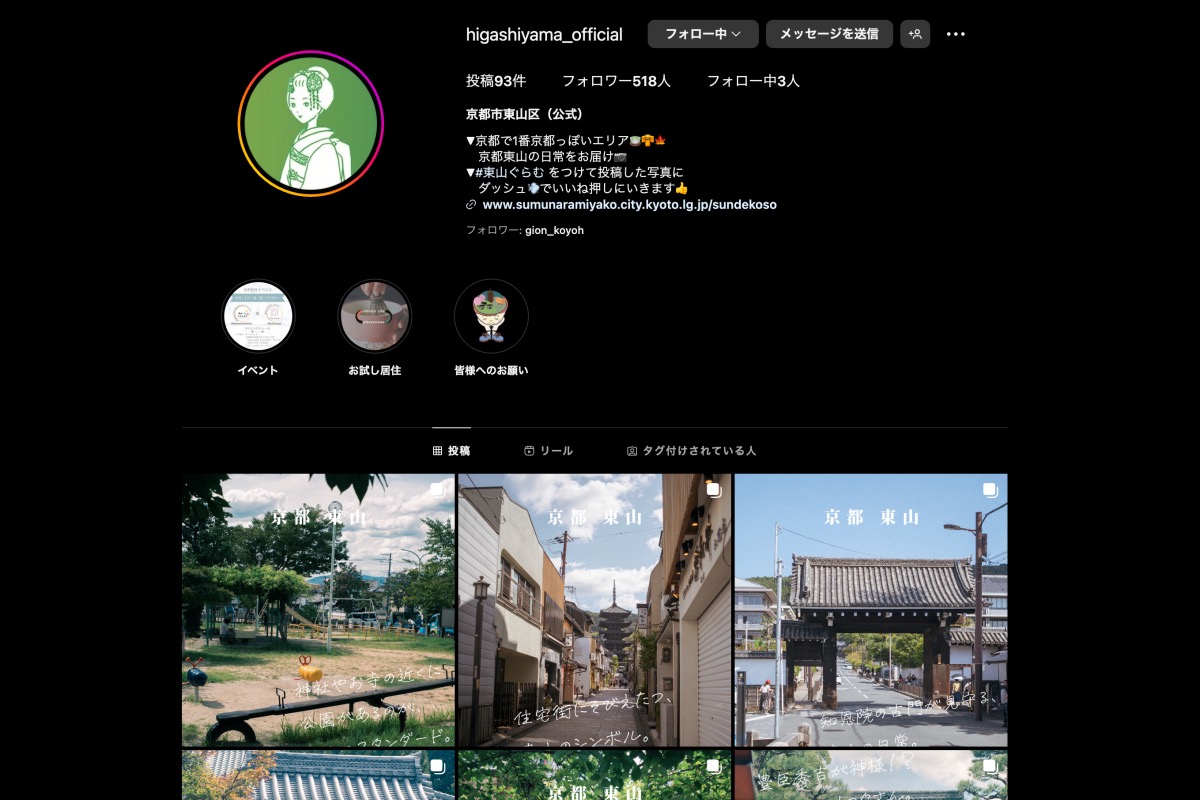Image resolution: width=1200 pixels, height=800 pixels.
Task: Open the フォロー中 dropdown button
Action: (x=703, y=34)
